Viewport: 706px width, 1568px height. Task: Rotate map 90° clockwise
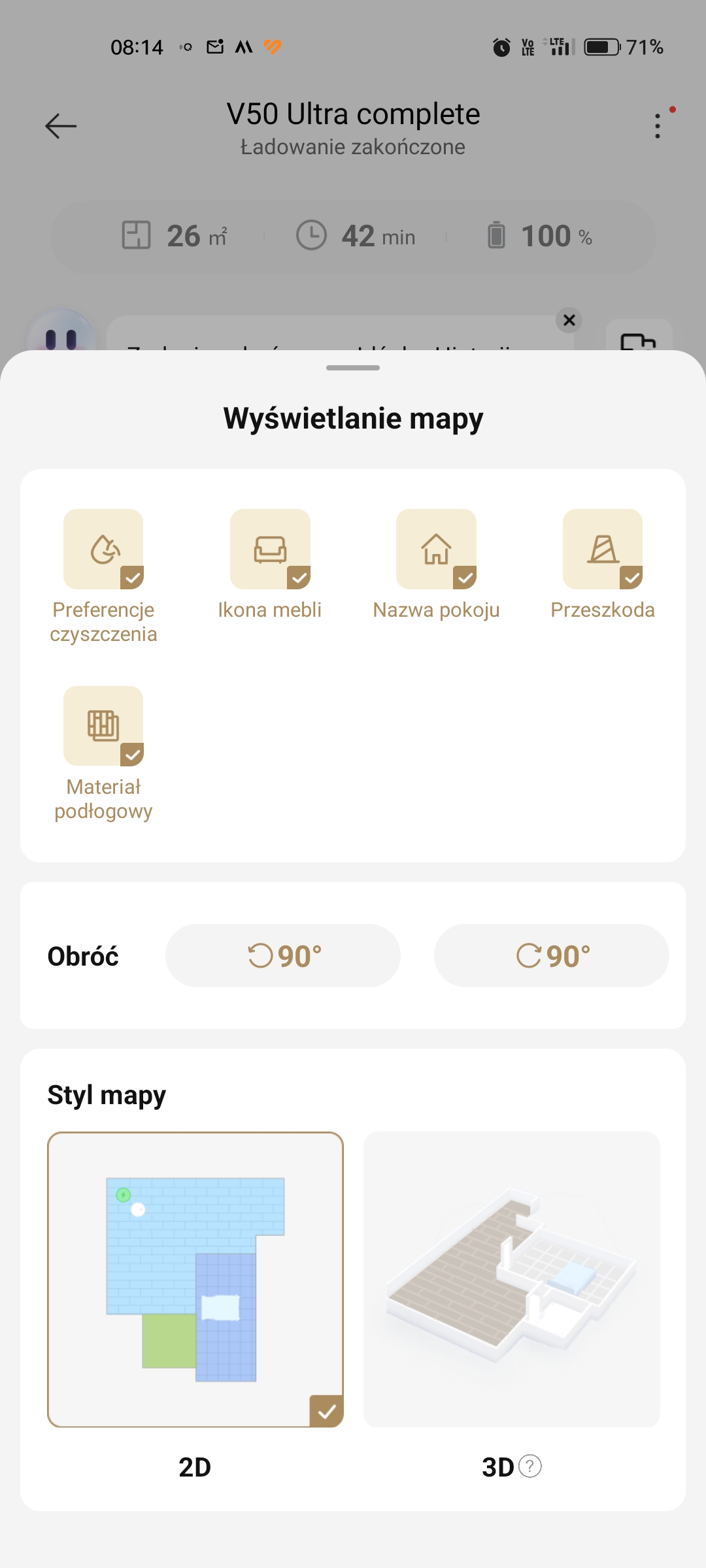(552, 955)
